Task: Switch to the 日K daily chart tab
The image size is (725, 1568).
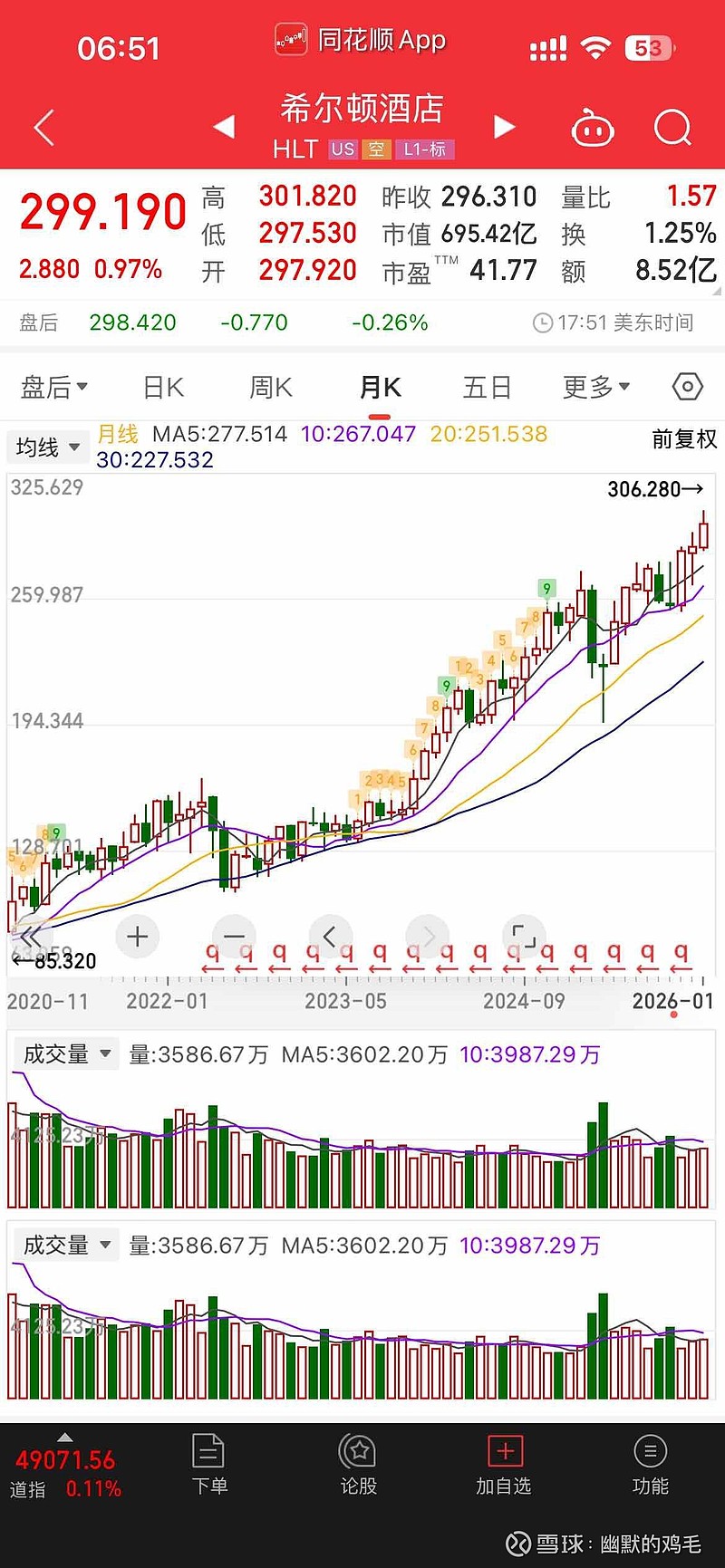Action: click(x=161, y=387)
